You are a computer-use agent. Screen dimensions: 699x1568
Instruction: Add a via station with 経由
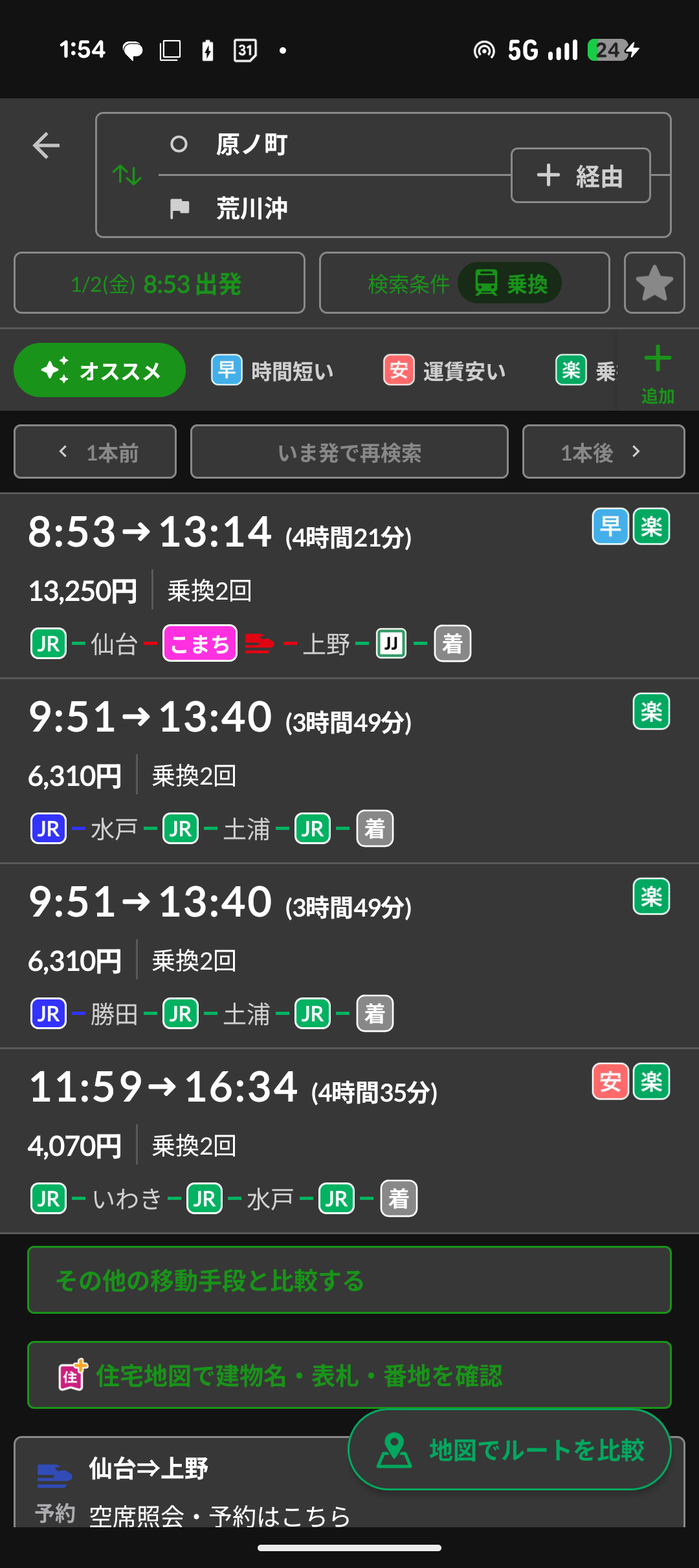pos(581,175)
